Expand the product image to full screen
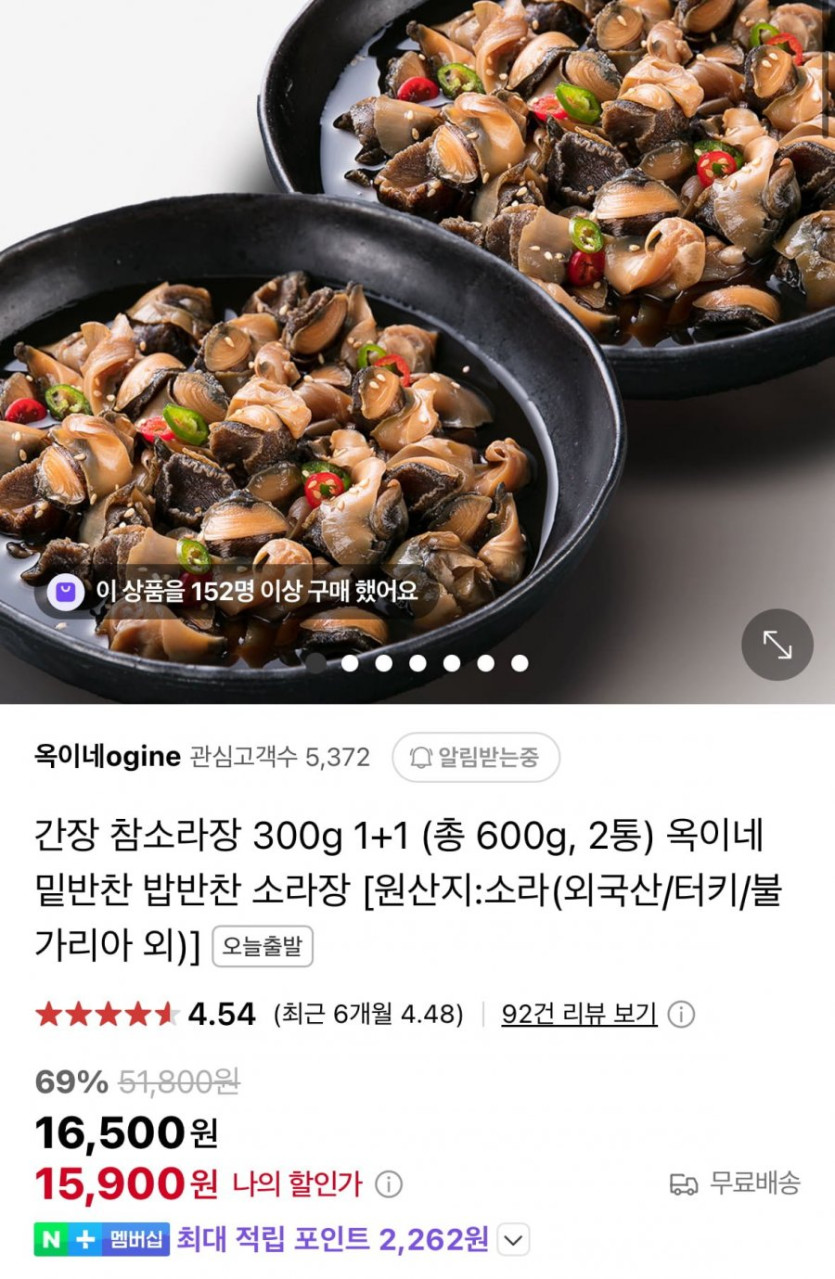Image resolution: width=835 pixels, height=1279 pixels. 777,645
